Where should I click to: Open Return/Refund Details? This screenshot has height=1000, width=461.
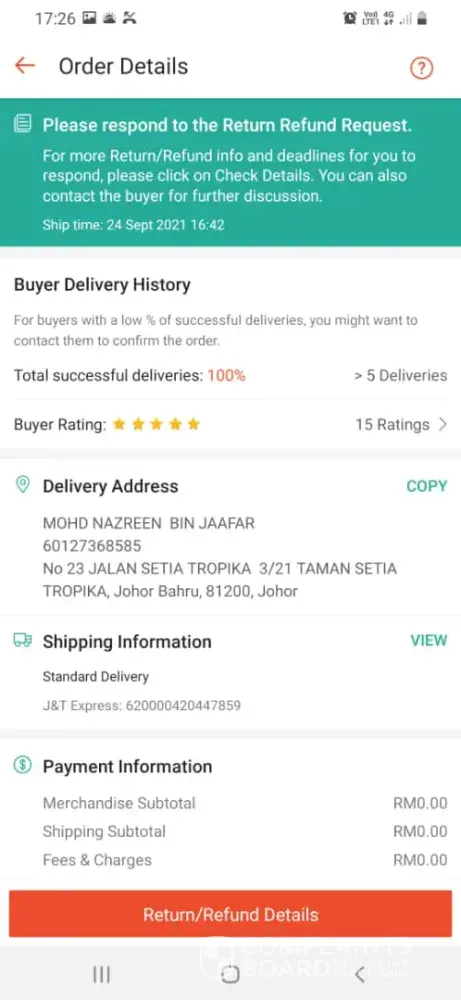pyautogui.click(x=230, y=914)
